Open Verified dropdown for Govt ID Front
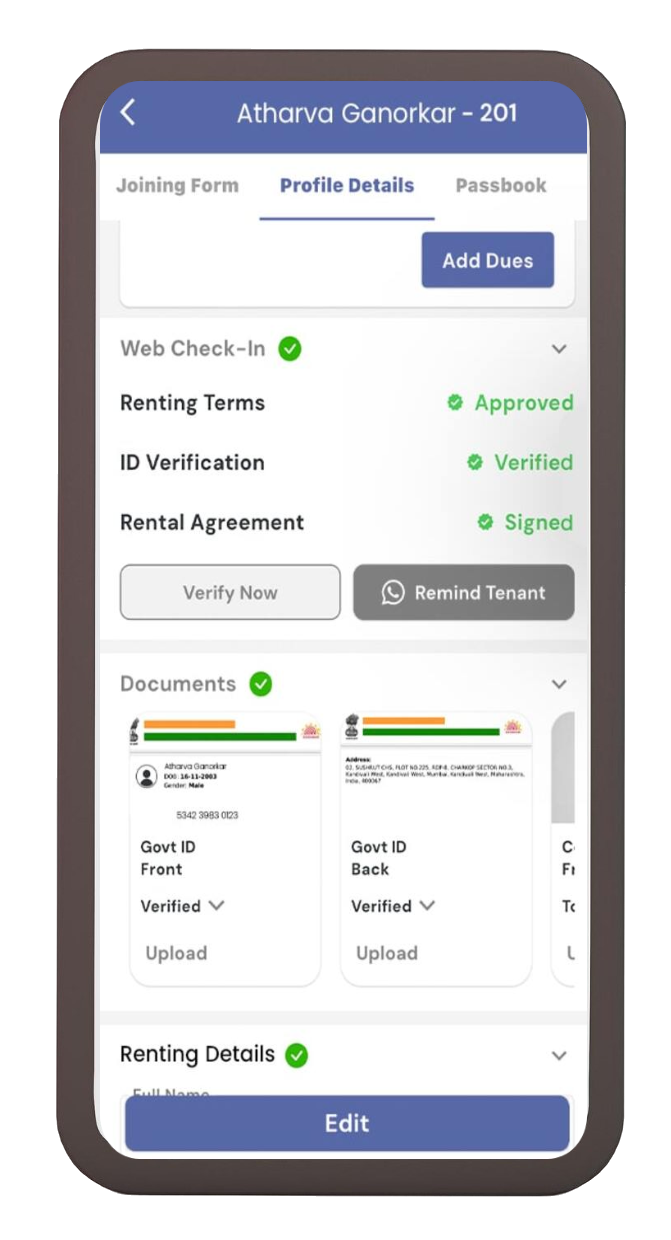Screen dimensions: 671x1240 click(183, 906)
